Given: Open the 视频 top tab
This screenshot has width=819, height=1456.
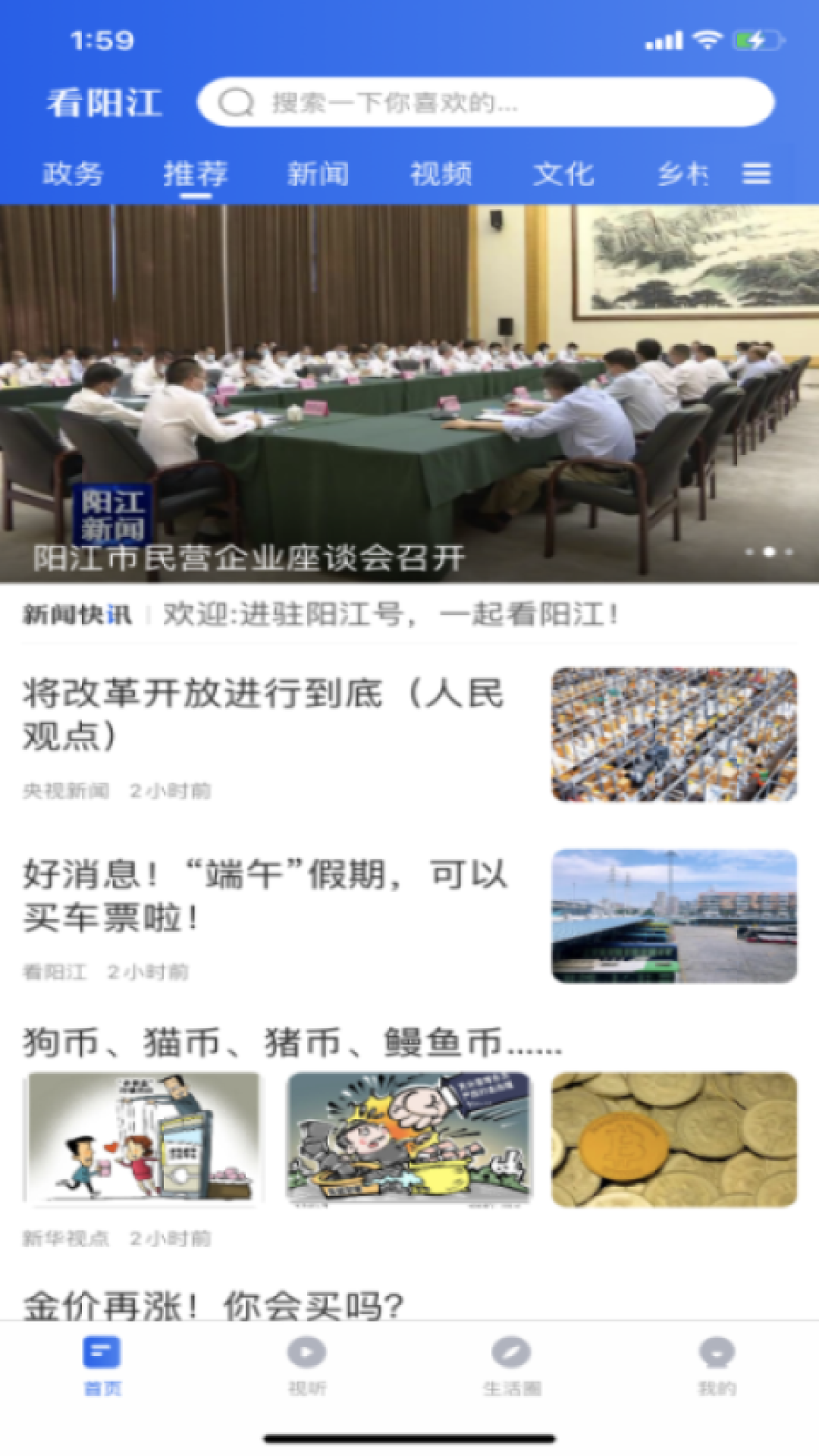Looking at the screenshot, I should click(441, 174).
